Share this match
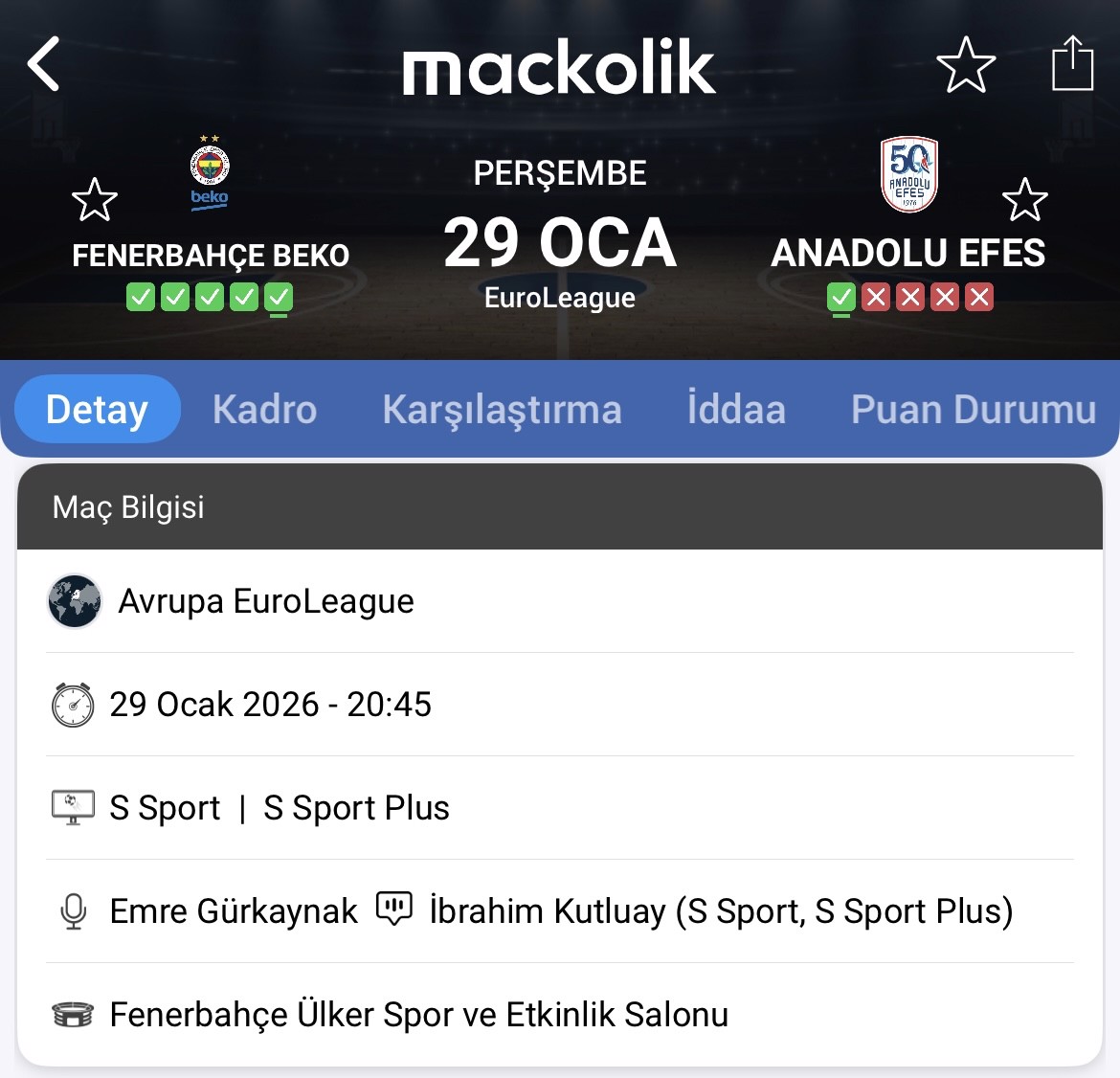The width and height of the screenshot is (1120, 1078). (1072, 63)
